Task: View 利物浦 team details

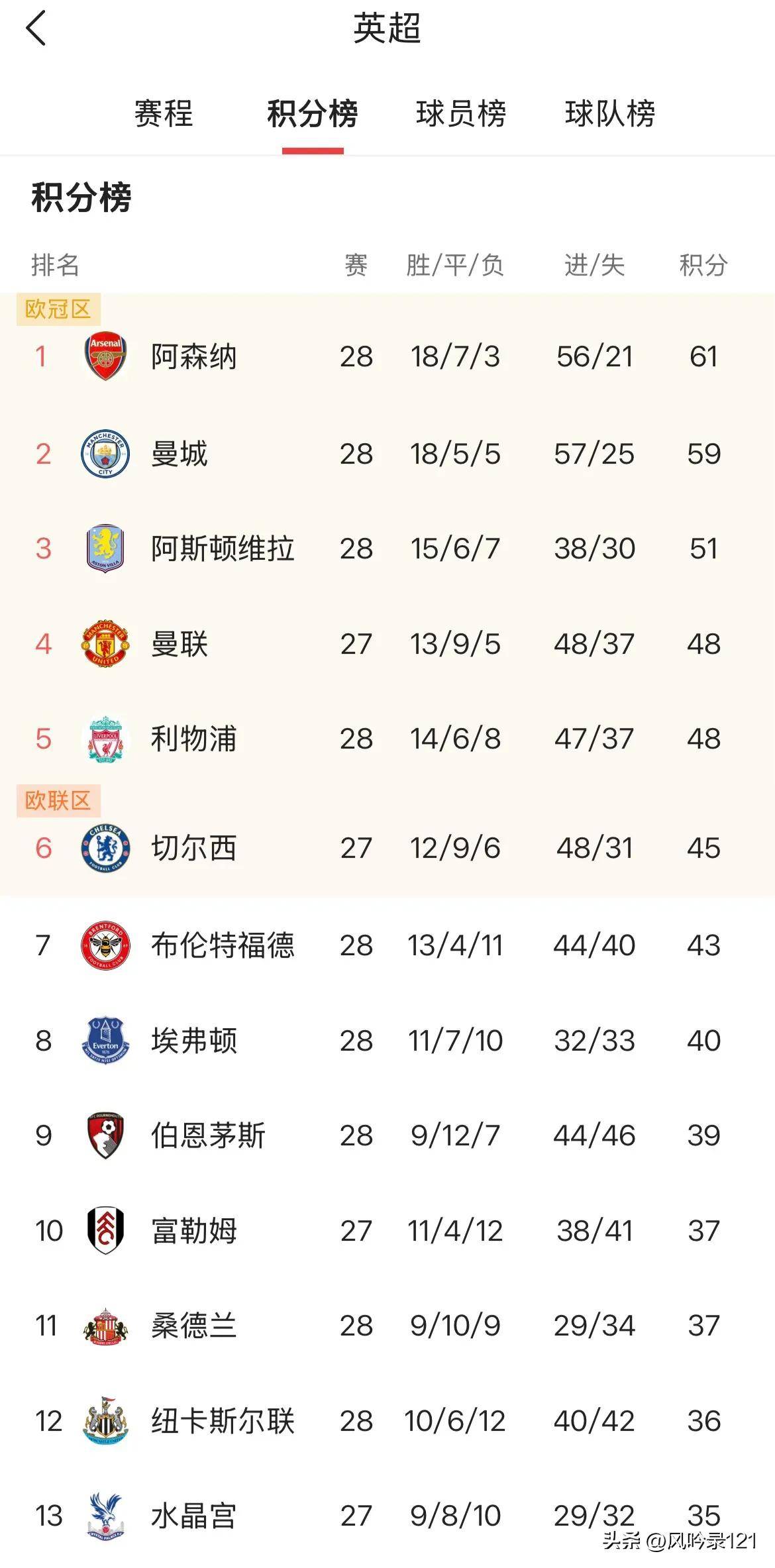Action: [x=193, y=739]
